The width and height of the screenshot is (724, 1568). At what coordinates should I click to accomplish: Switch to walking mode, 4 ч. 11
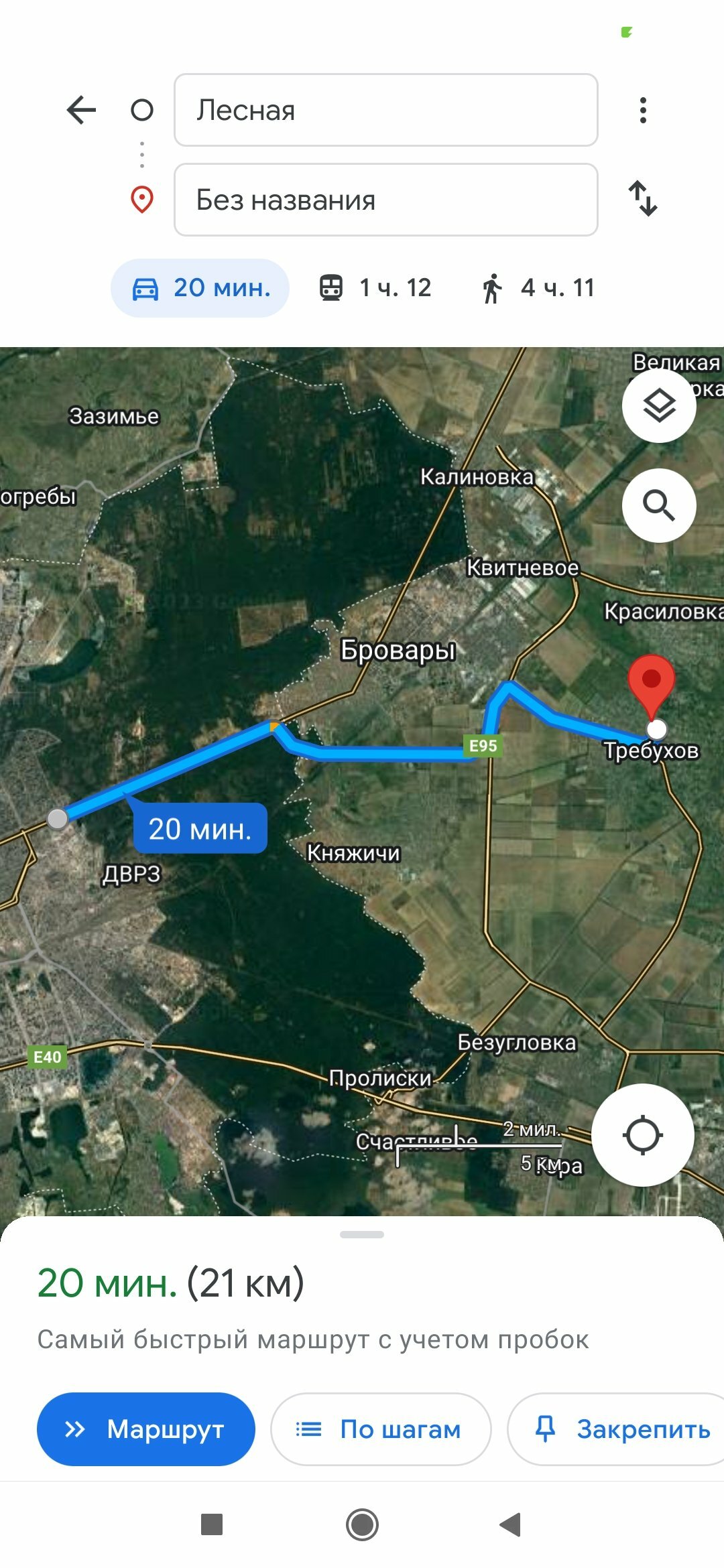538,288
